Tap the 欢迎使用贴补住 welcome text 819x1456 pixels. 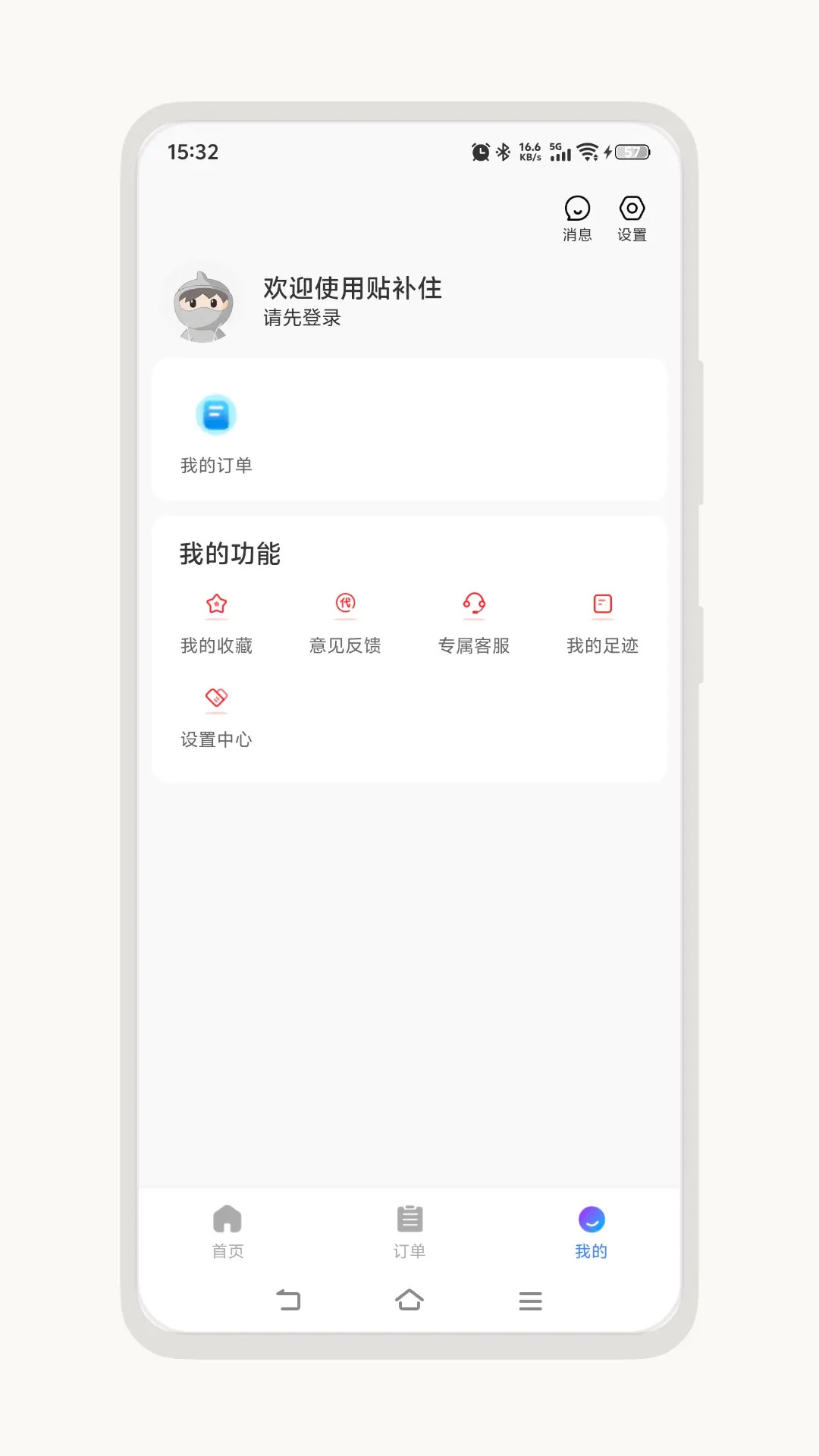(x=351, y=289)
